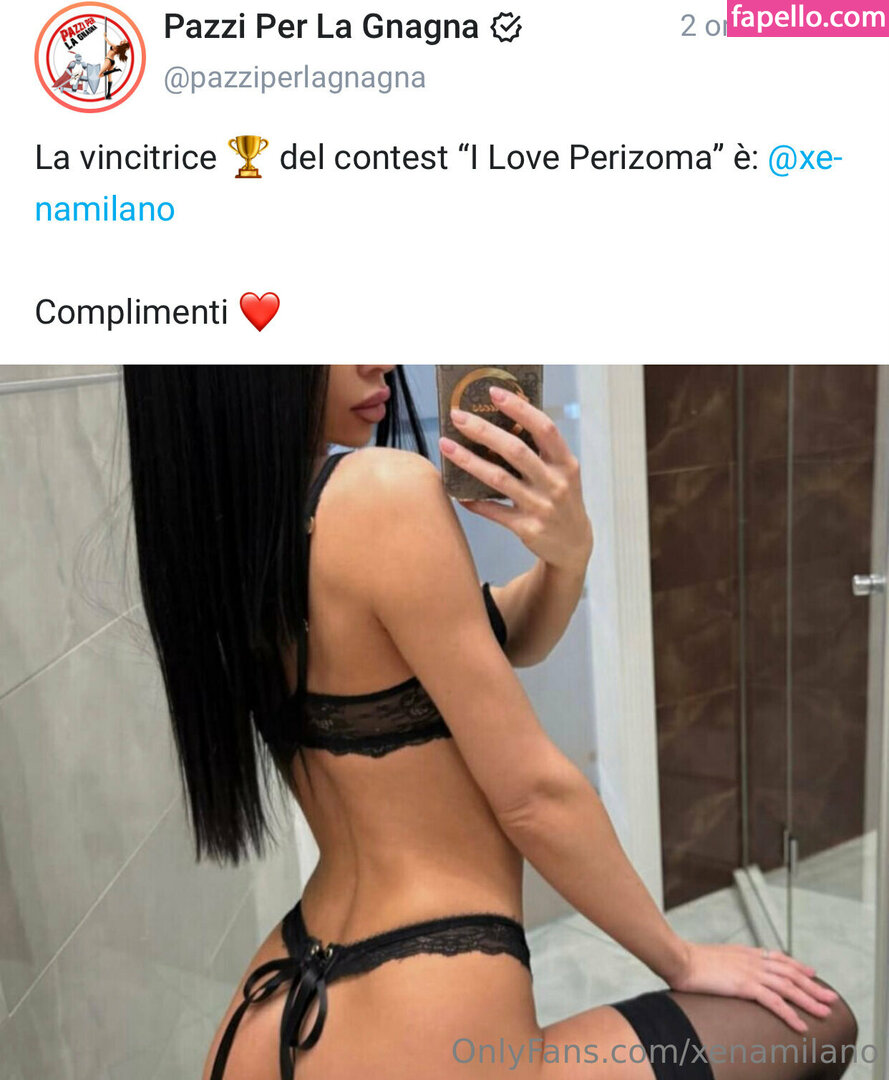Tap the Pazzi Per La Gnagna display name
The height and width of the screenshot is (1080, 889).
coord(320,28)
